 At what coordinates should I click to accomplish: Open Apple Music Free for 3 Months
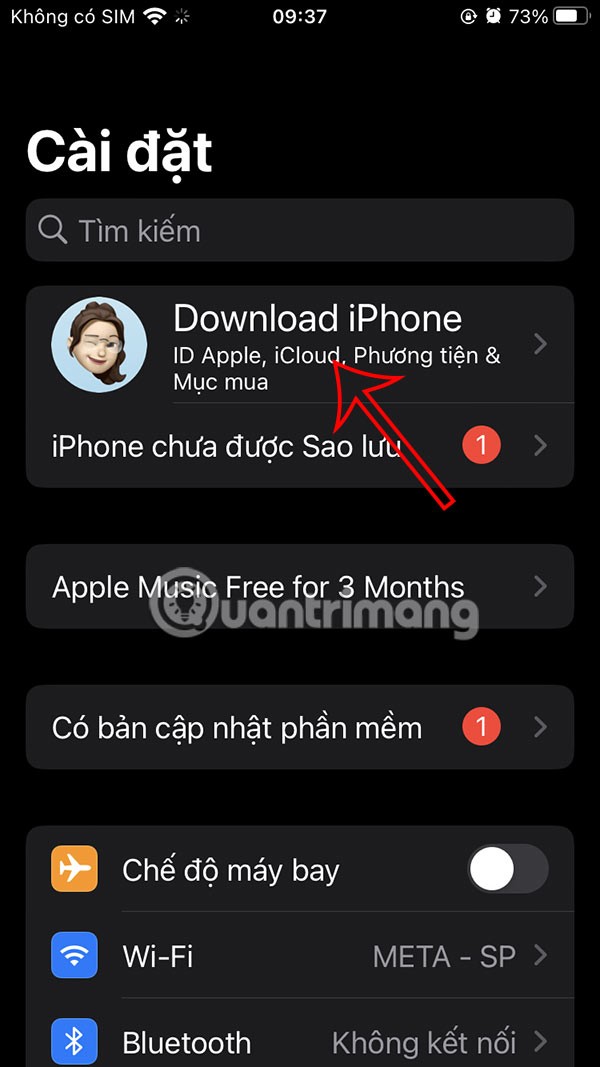[x=300, y=586]
